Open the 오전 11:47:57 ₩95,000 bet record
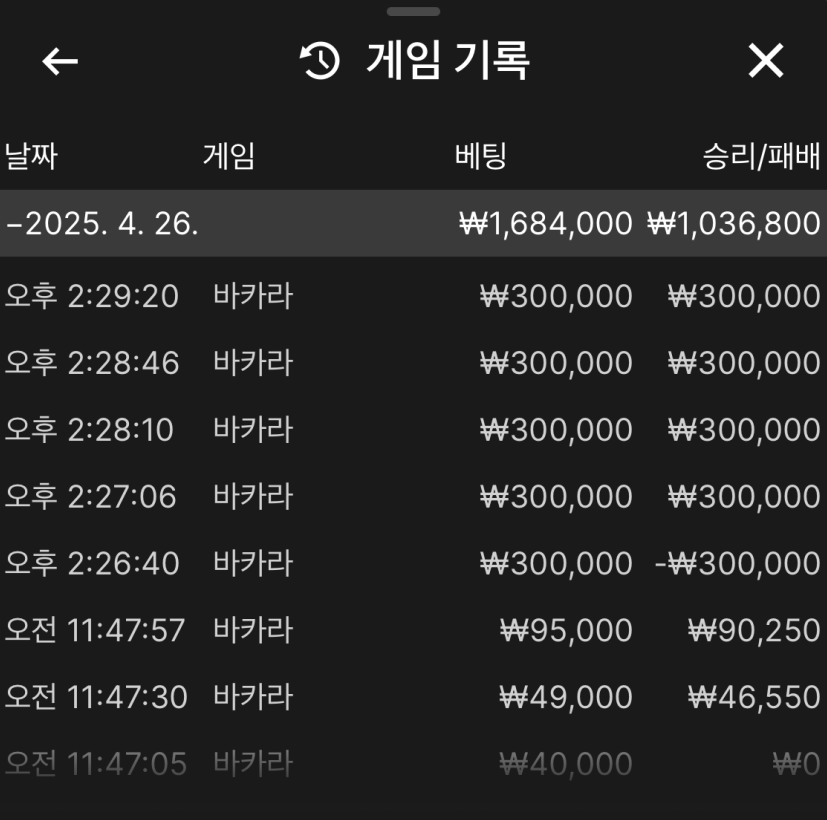The image size is (827, 820). tap(413, 631)
